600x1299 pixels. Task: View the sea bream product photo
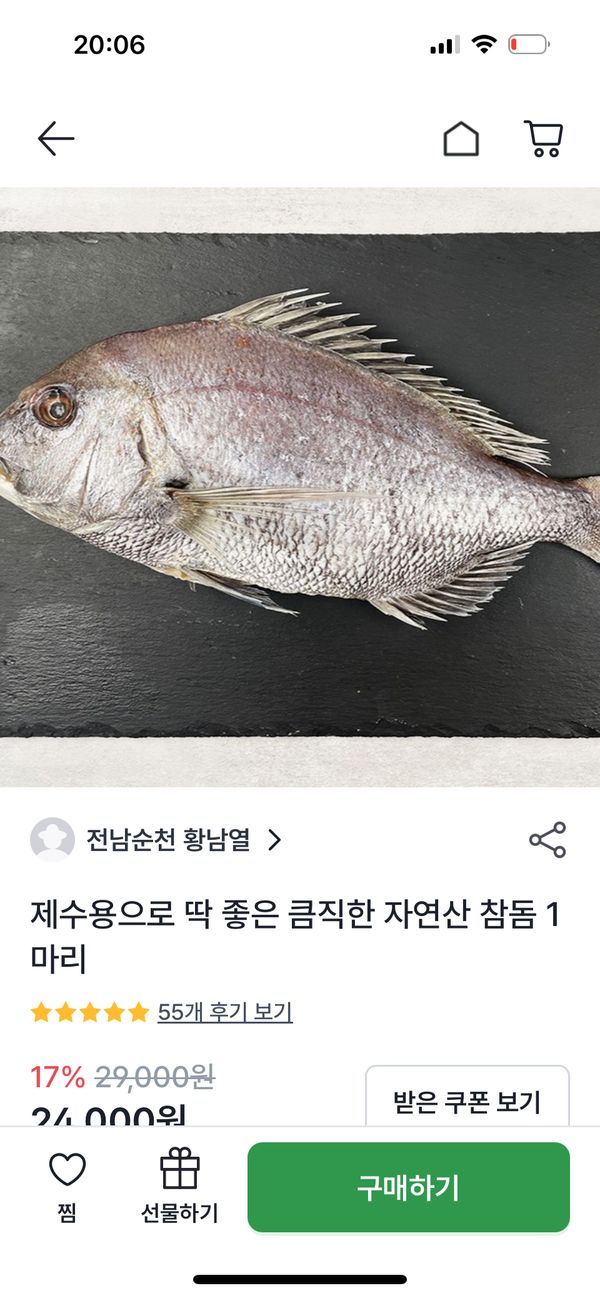coord(300,486)
